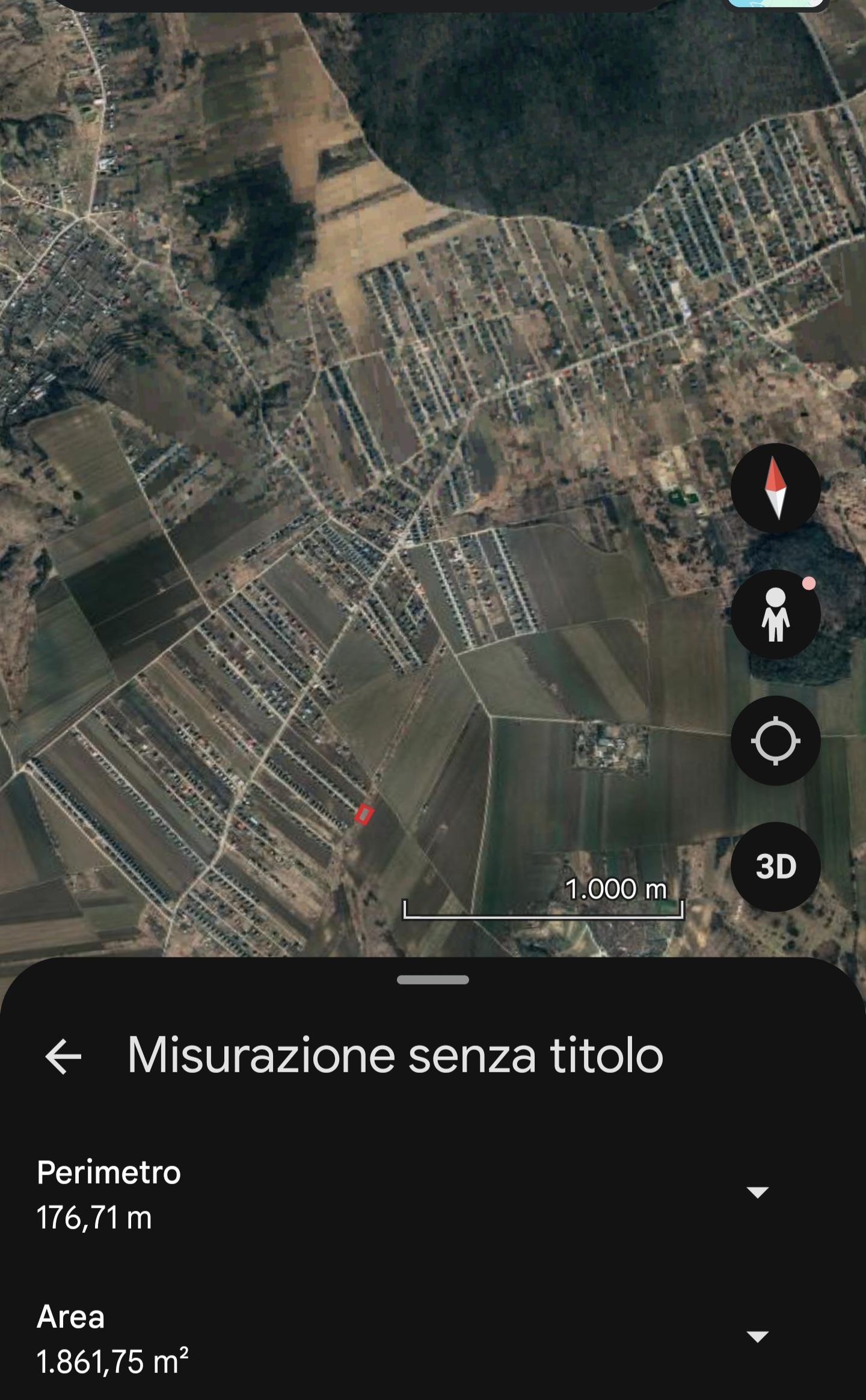The width and height of the screenshot is (866, 1400).
Task: Switch the map to 3D view
Action: pos(775,867)
